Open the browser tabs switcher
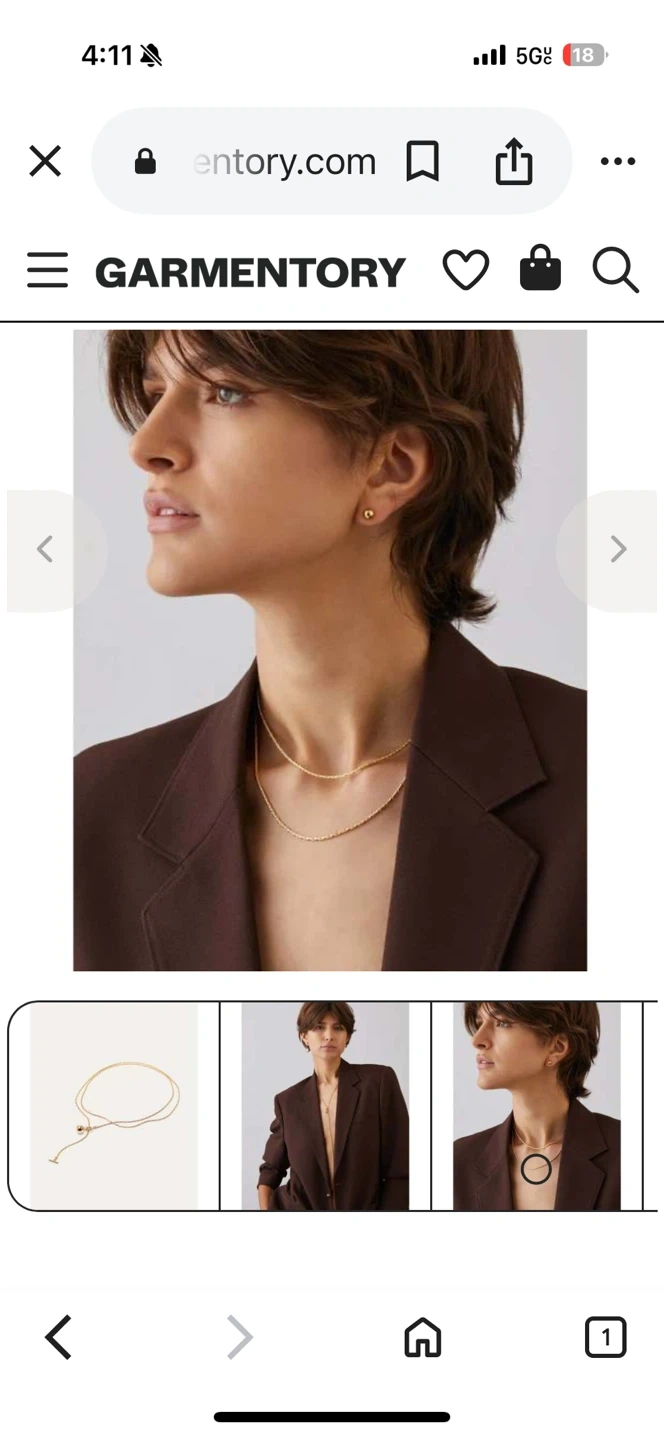The height and width of the screenshot is (1440, 664). pos(605,1337)
